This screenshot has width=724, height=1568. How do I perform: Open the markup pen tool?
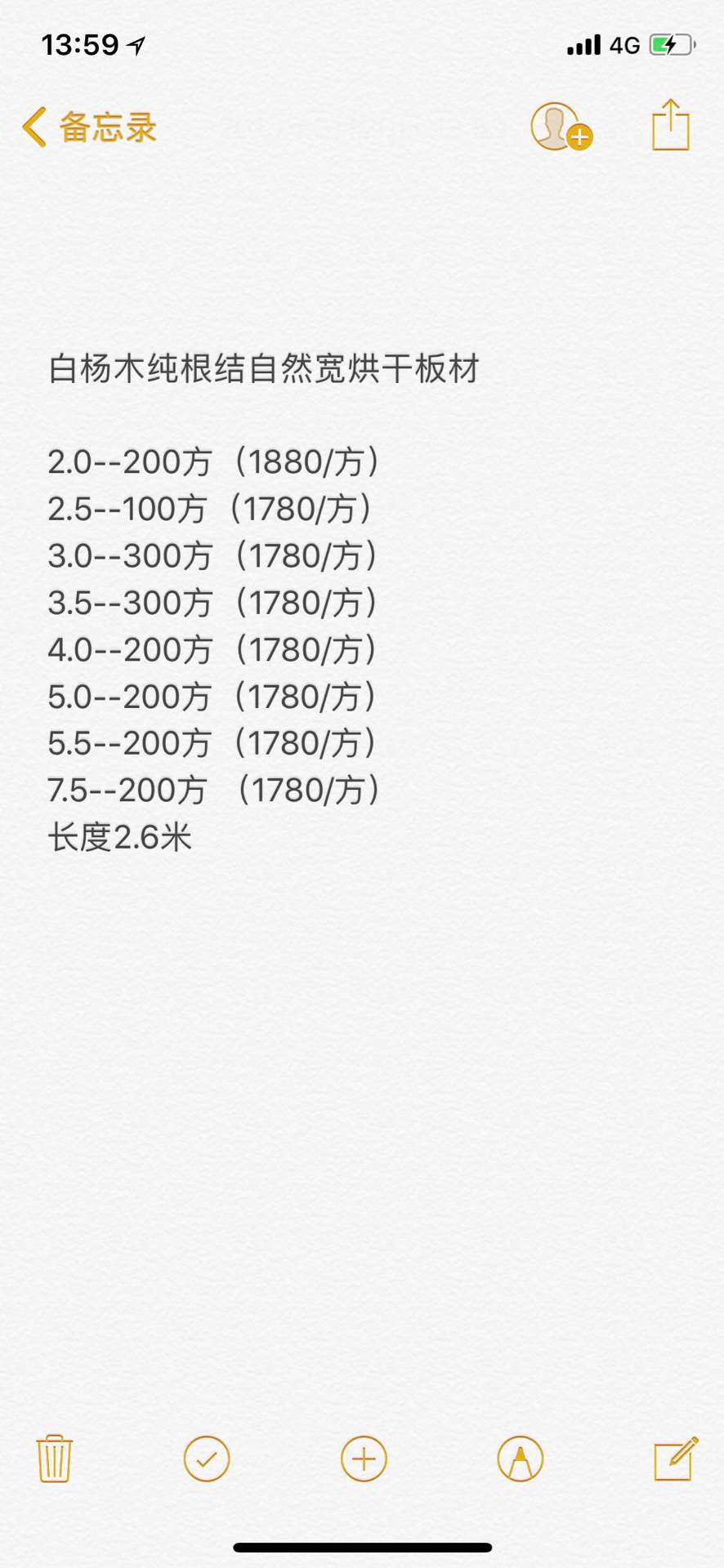521,1459
